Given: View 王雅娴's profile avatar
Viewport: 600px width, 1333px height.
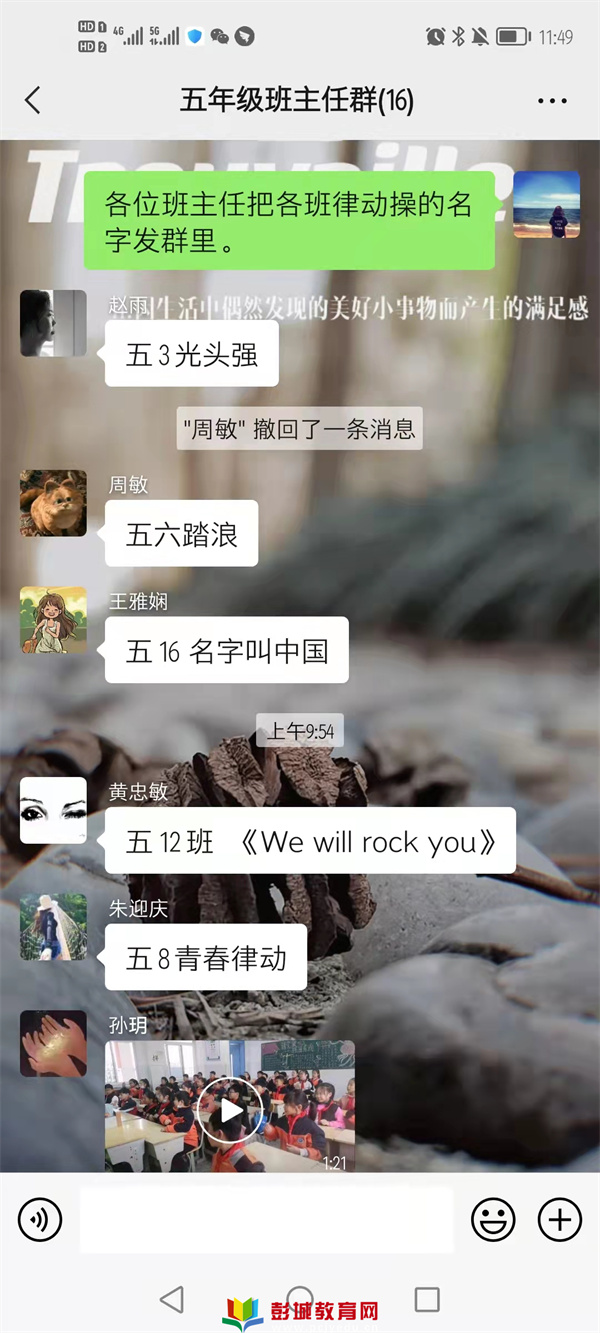Looking at the screenshot, I should click(53, 620).
